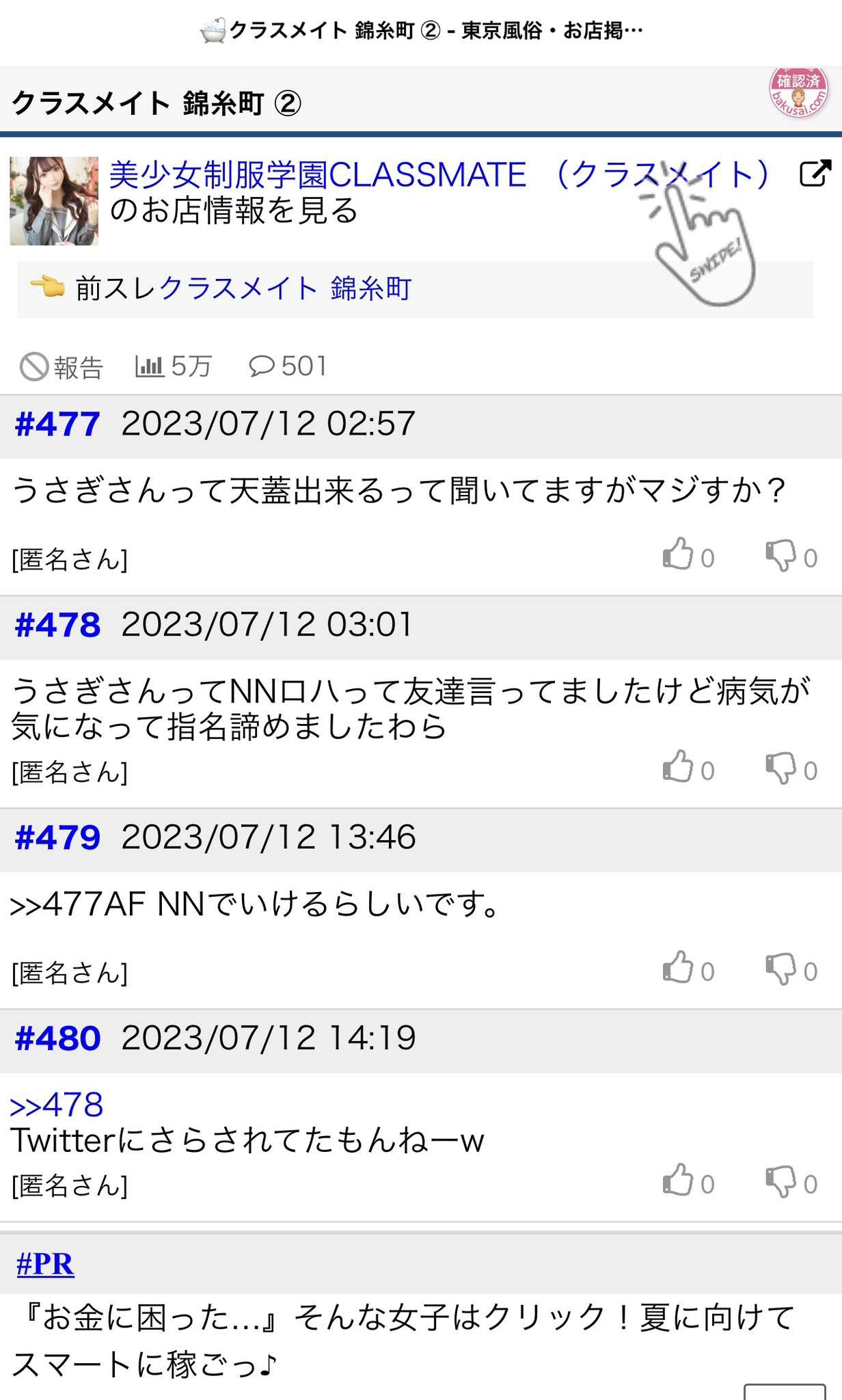Image resolution: width=842 pixels, height=1400 pixels.
Task: View the 501 comments count
Action: [288, 366]
